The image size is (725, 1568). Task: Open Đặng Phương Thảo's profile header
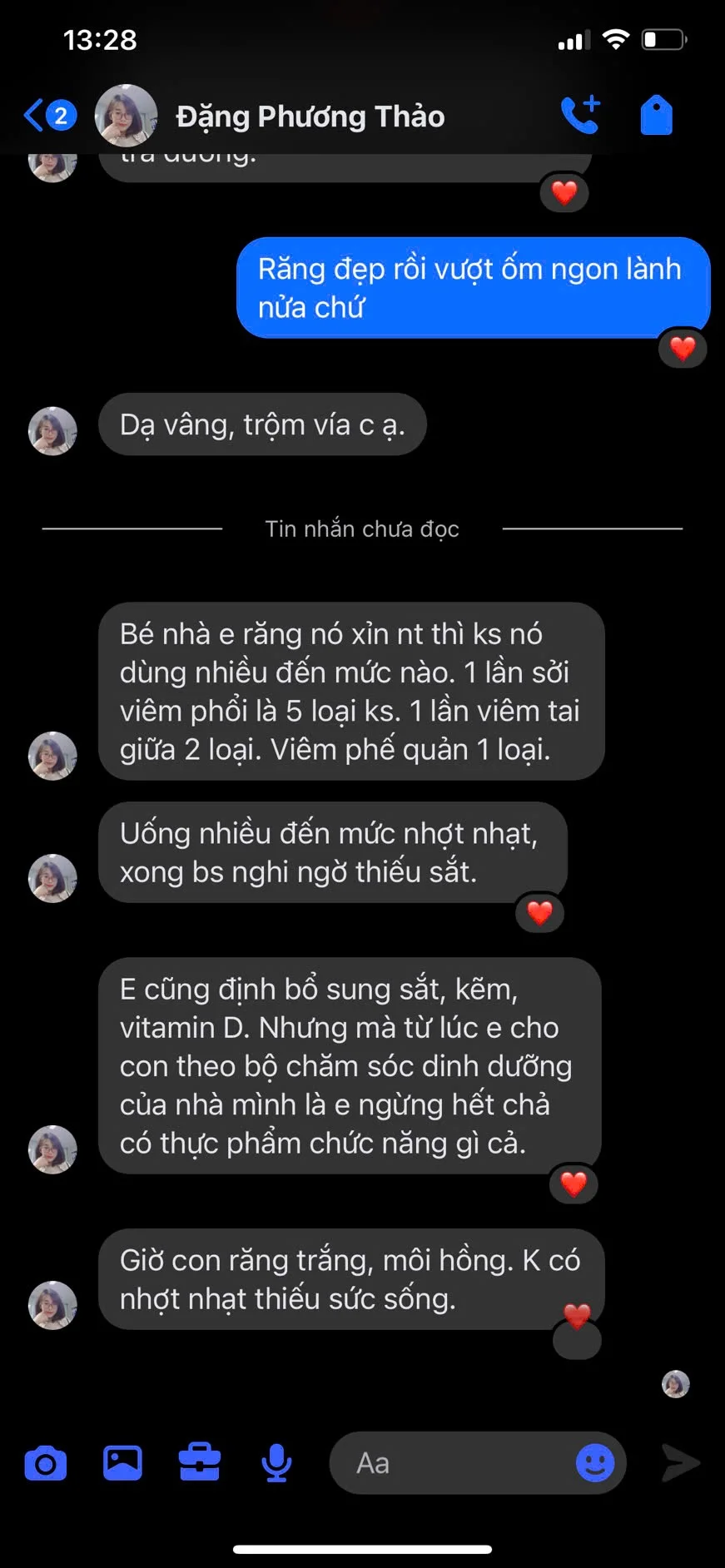[310, 117]
